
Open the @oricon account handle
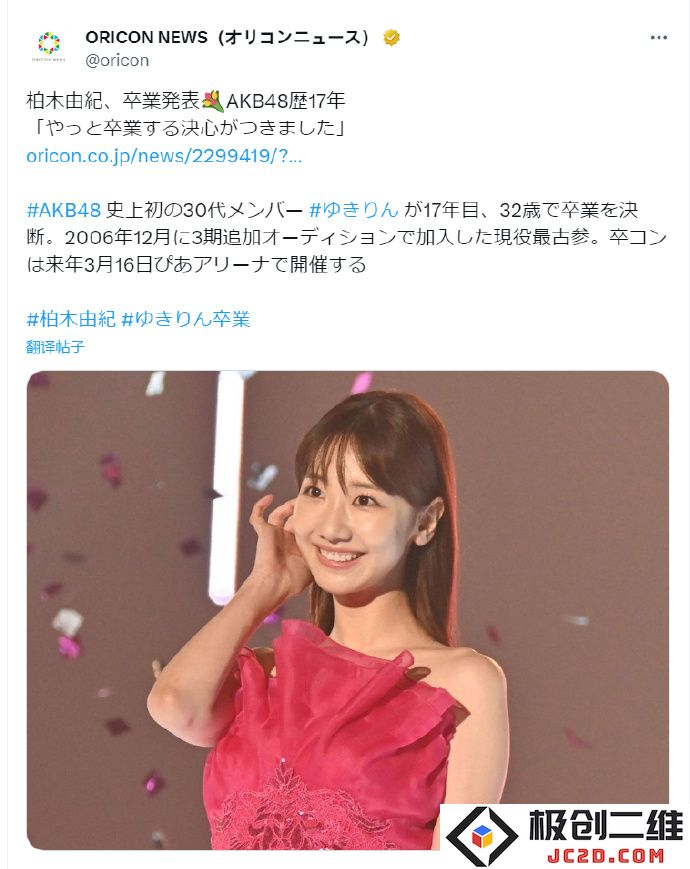click(117, 60)
